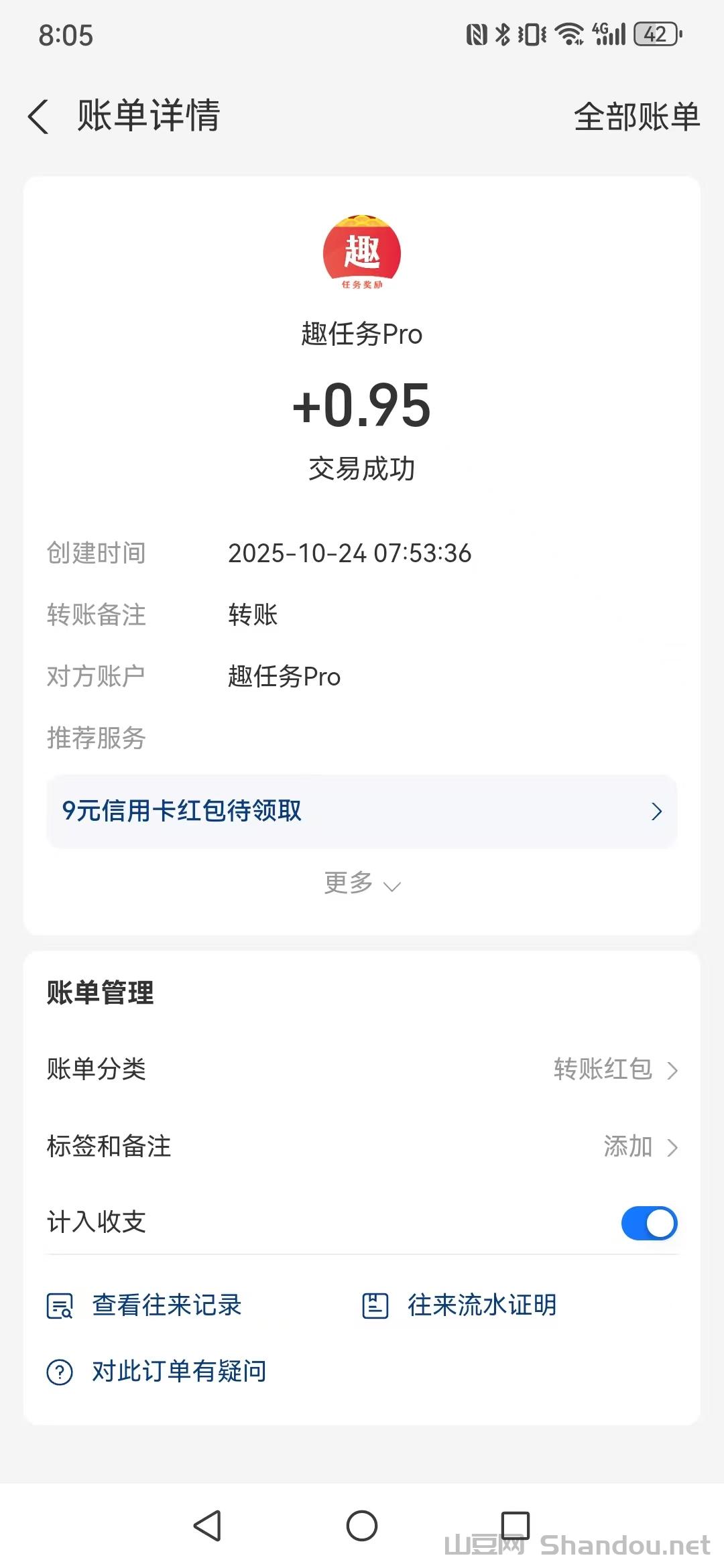This screenshot has width=724, height=1568.
Task: Tap the question mark icon beside 对此订单有疑问
Action: pyautogui.click(x=59, y=1372)
